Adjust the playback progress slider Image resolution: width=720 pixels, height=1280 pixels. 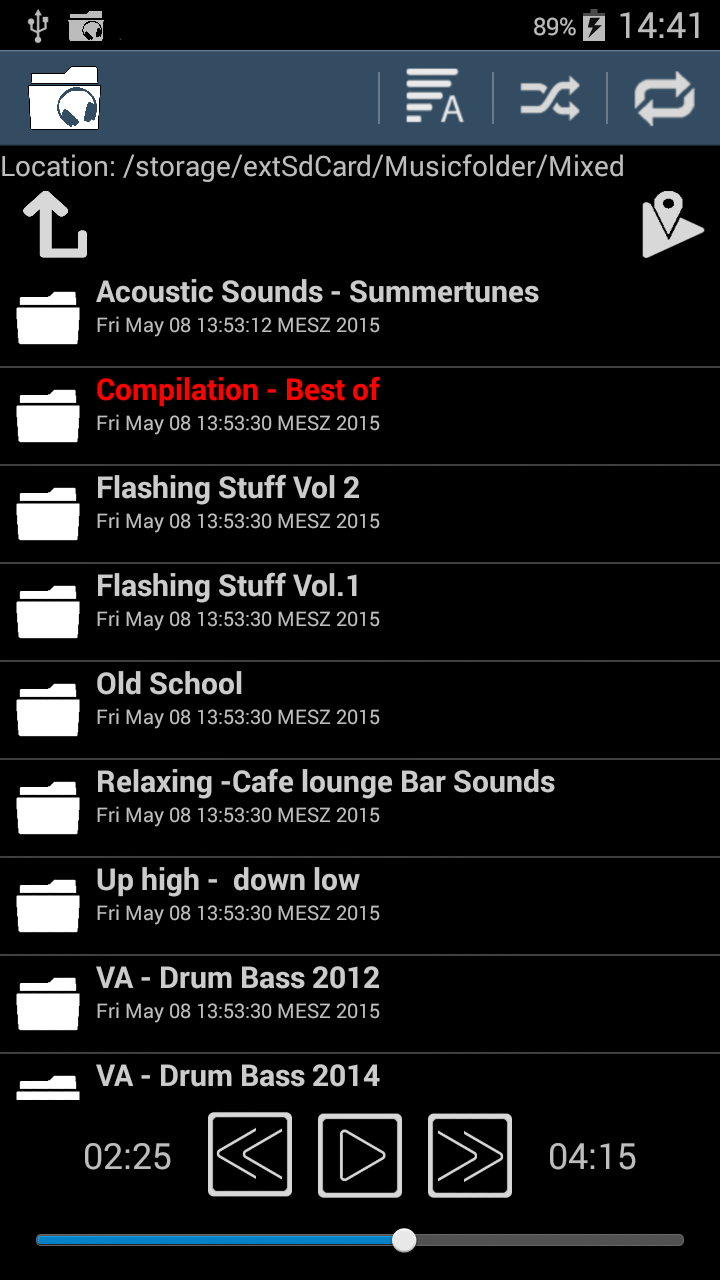click(402, 1239)
